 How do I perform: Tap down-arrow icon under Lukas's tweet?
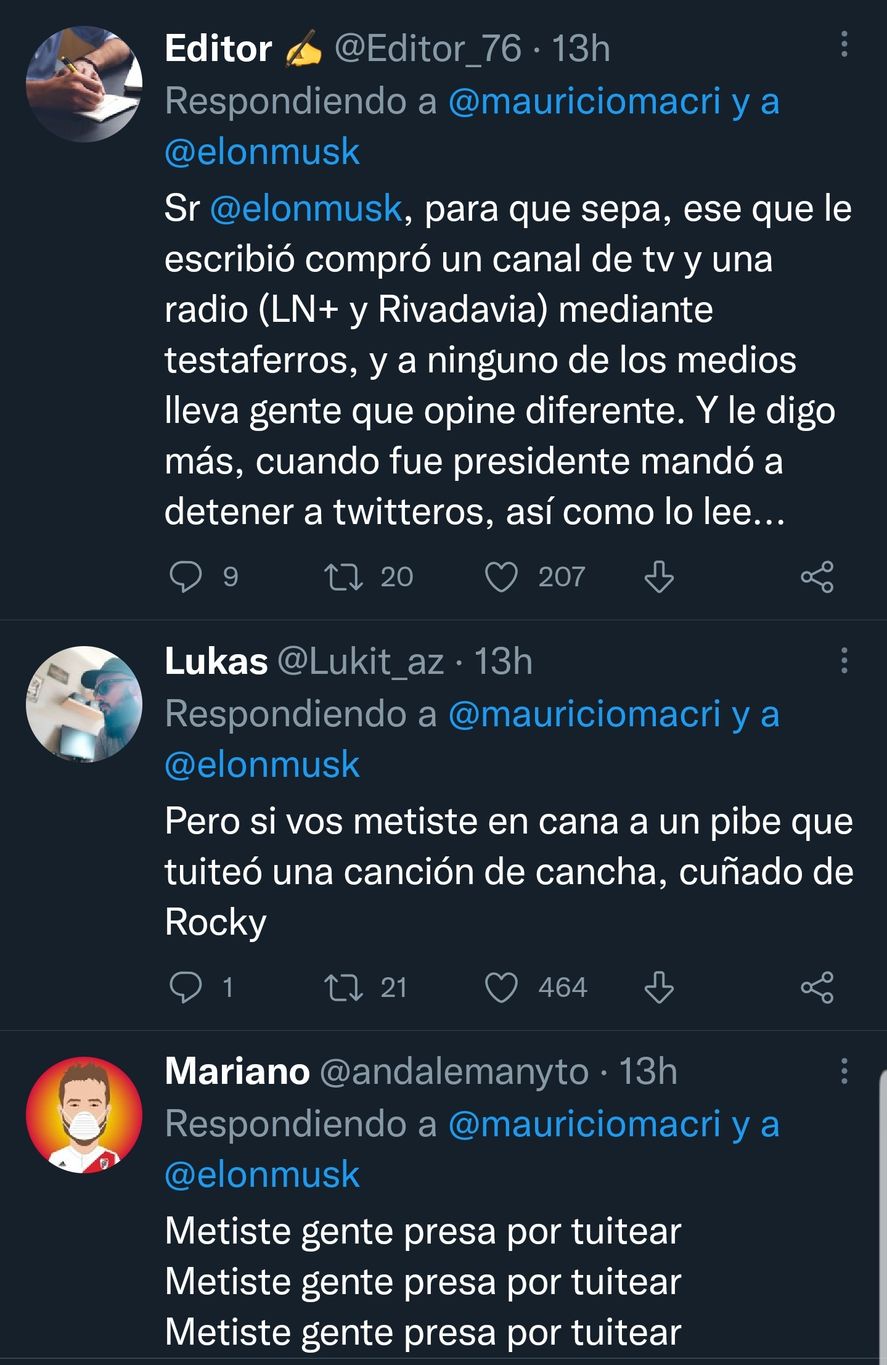tap(658, 988)
